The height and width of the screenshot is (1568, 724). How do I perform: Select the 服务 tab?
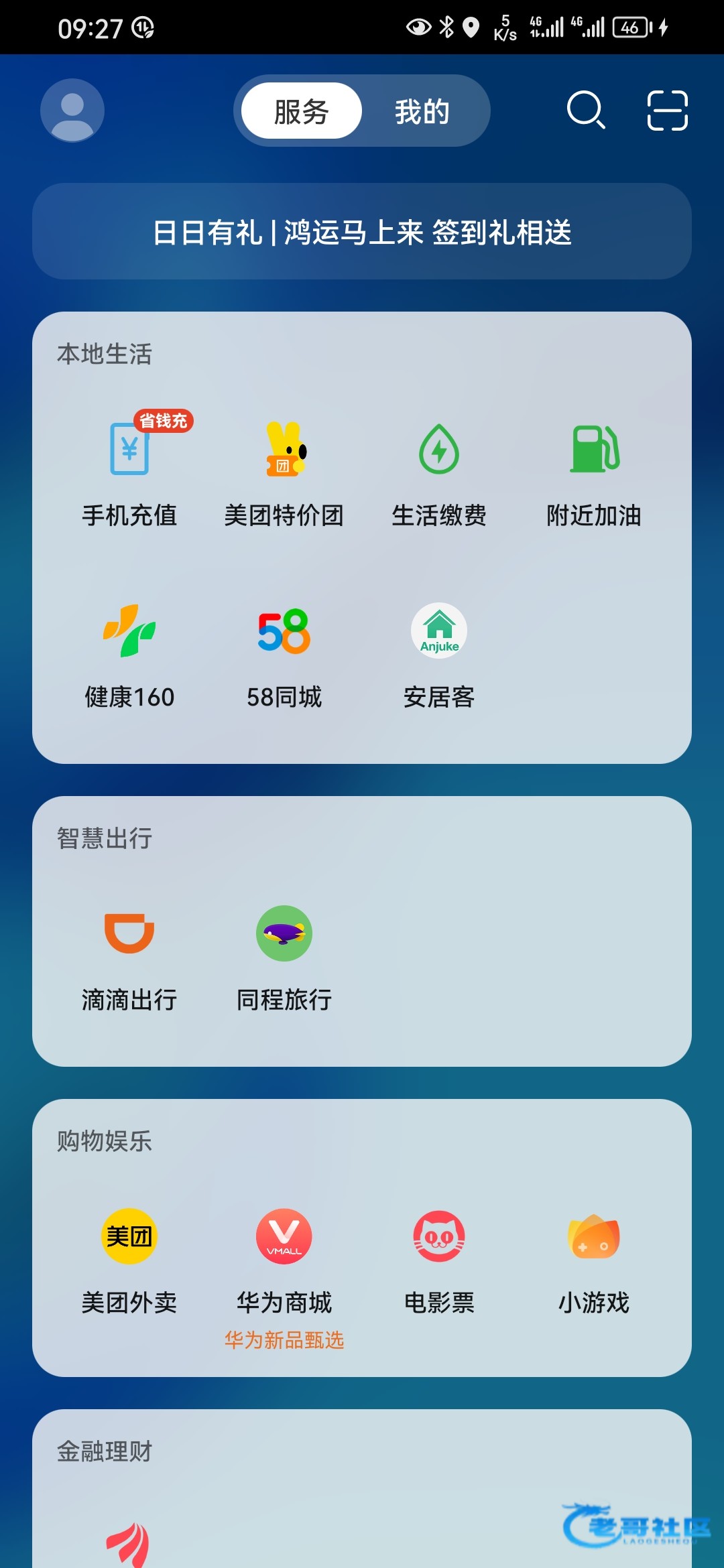click(x=302, y=111)
